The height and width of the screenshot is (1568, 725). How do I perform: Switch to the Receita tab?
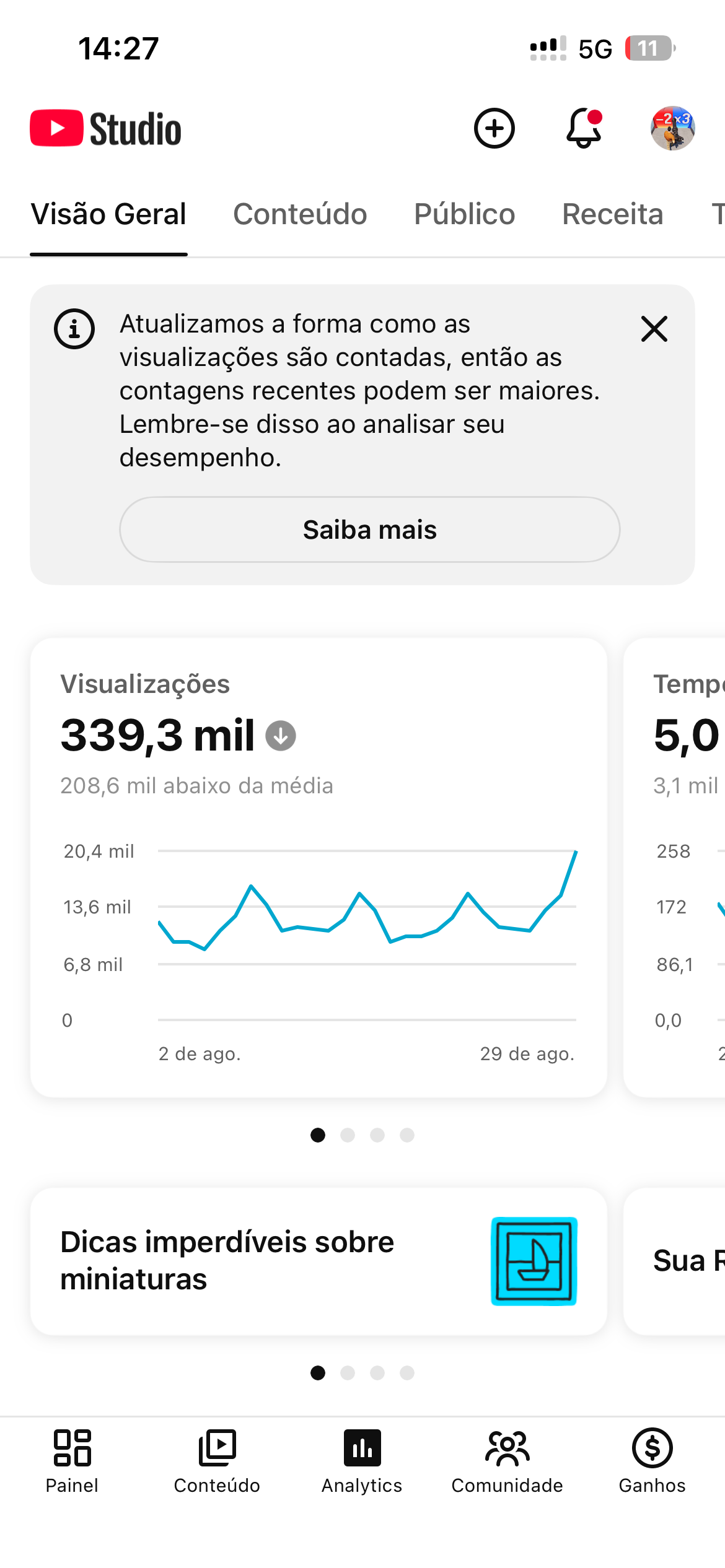click(612, 214)
